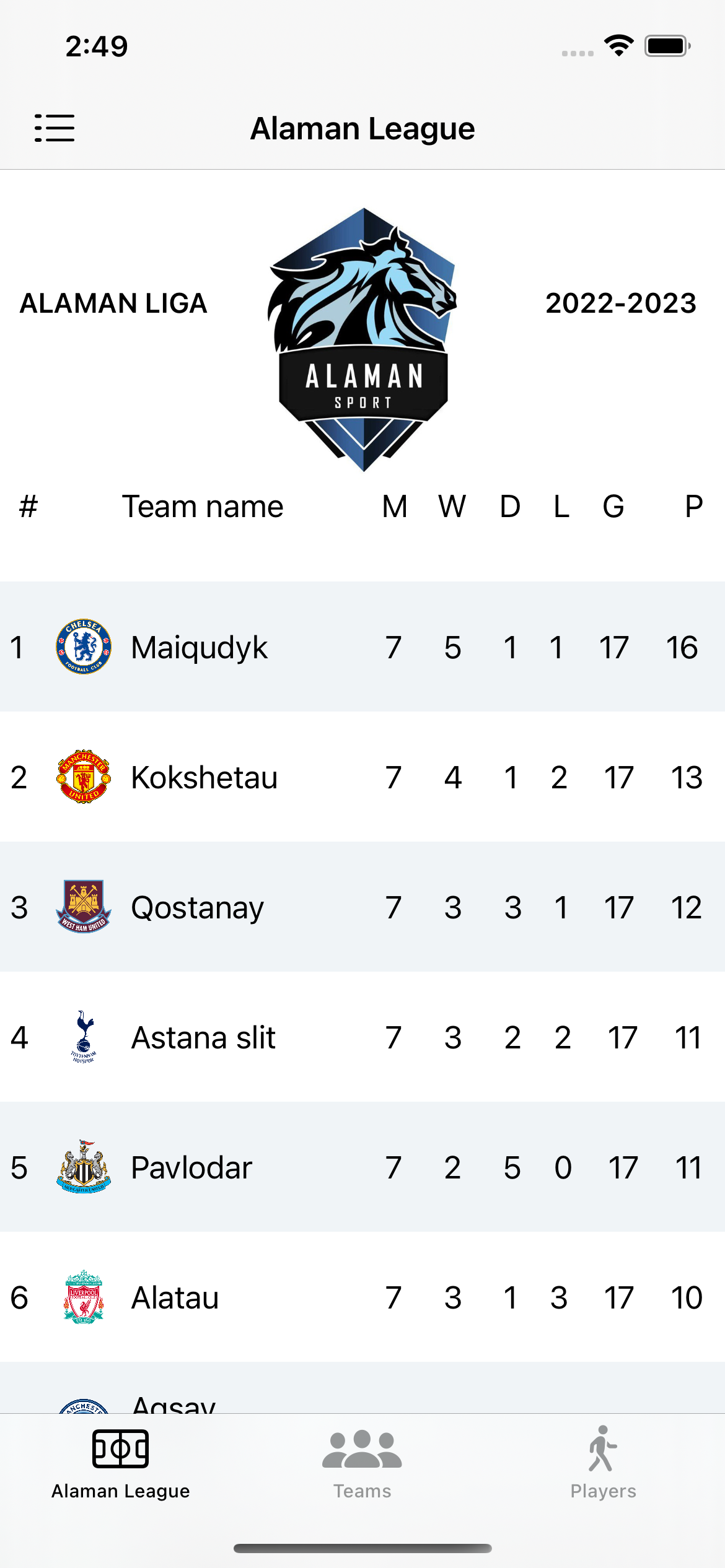725x1568 pixels.
Task: Click the West Ham crest beside Qostanay
Action: 83,907
